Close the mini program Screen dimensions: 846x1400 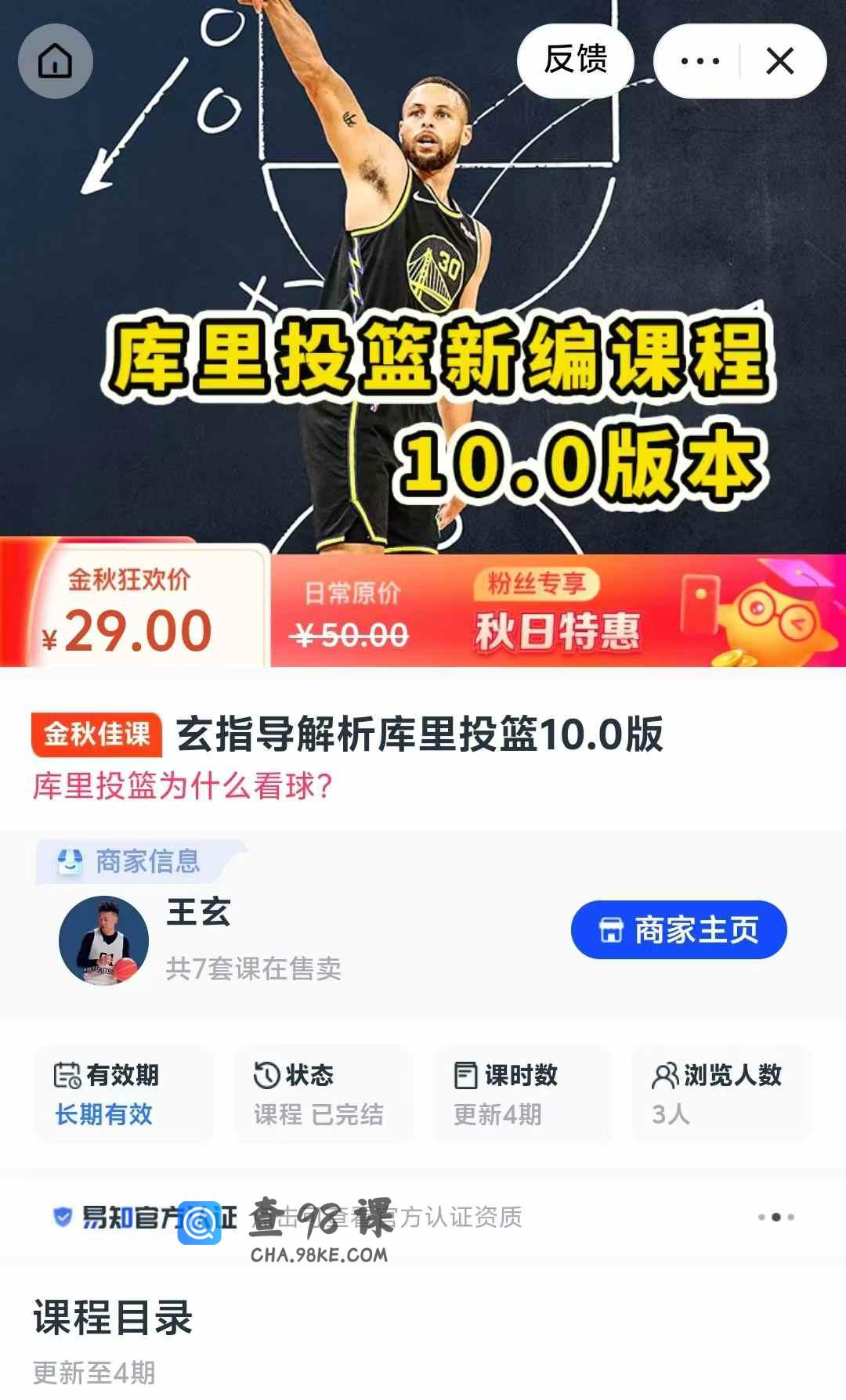(779, 61)
